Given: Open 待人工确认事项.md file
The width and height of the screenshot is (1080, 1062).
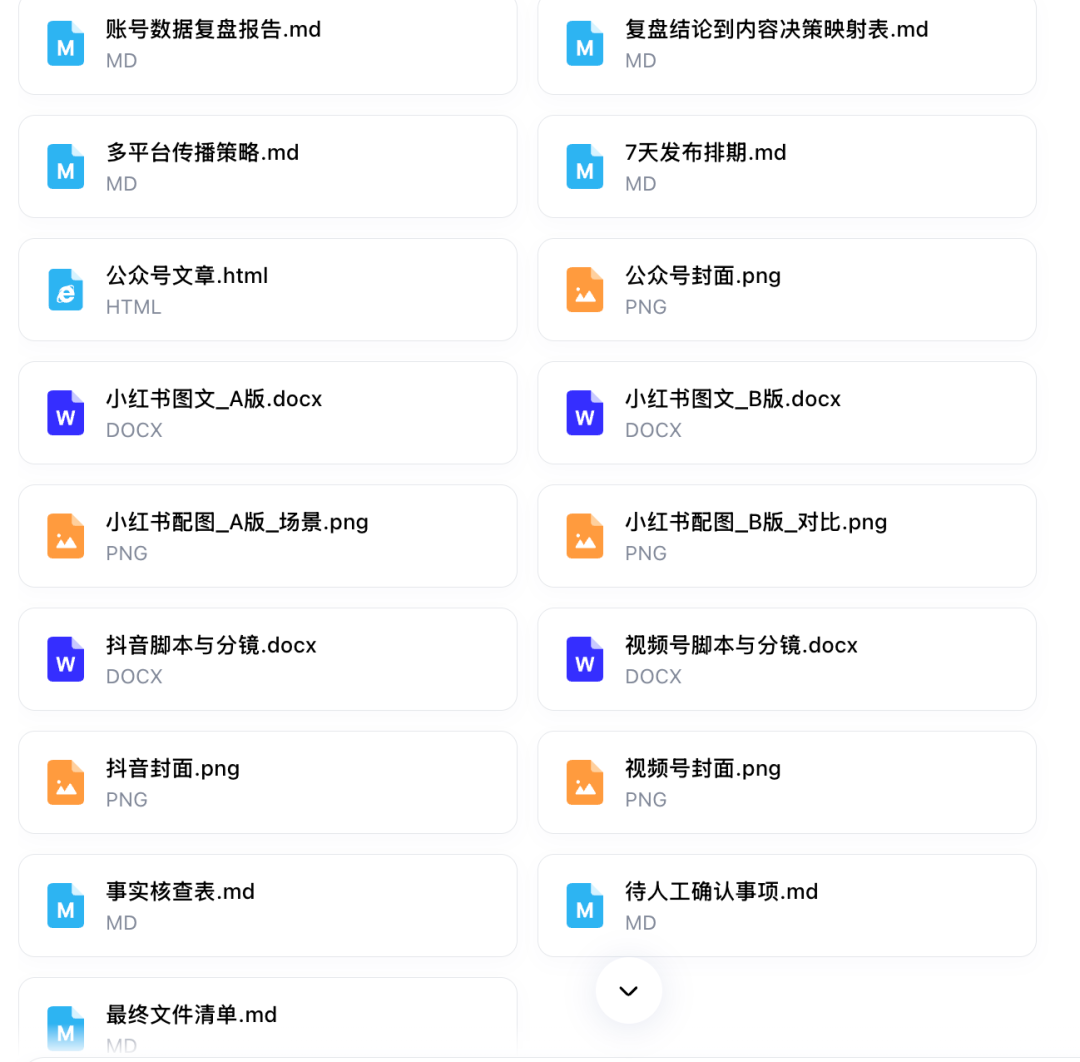Looking at the screenshot, I should [x=787, y=906].
